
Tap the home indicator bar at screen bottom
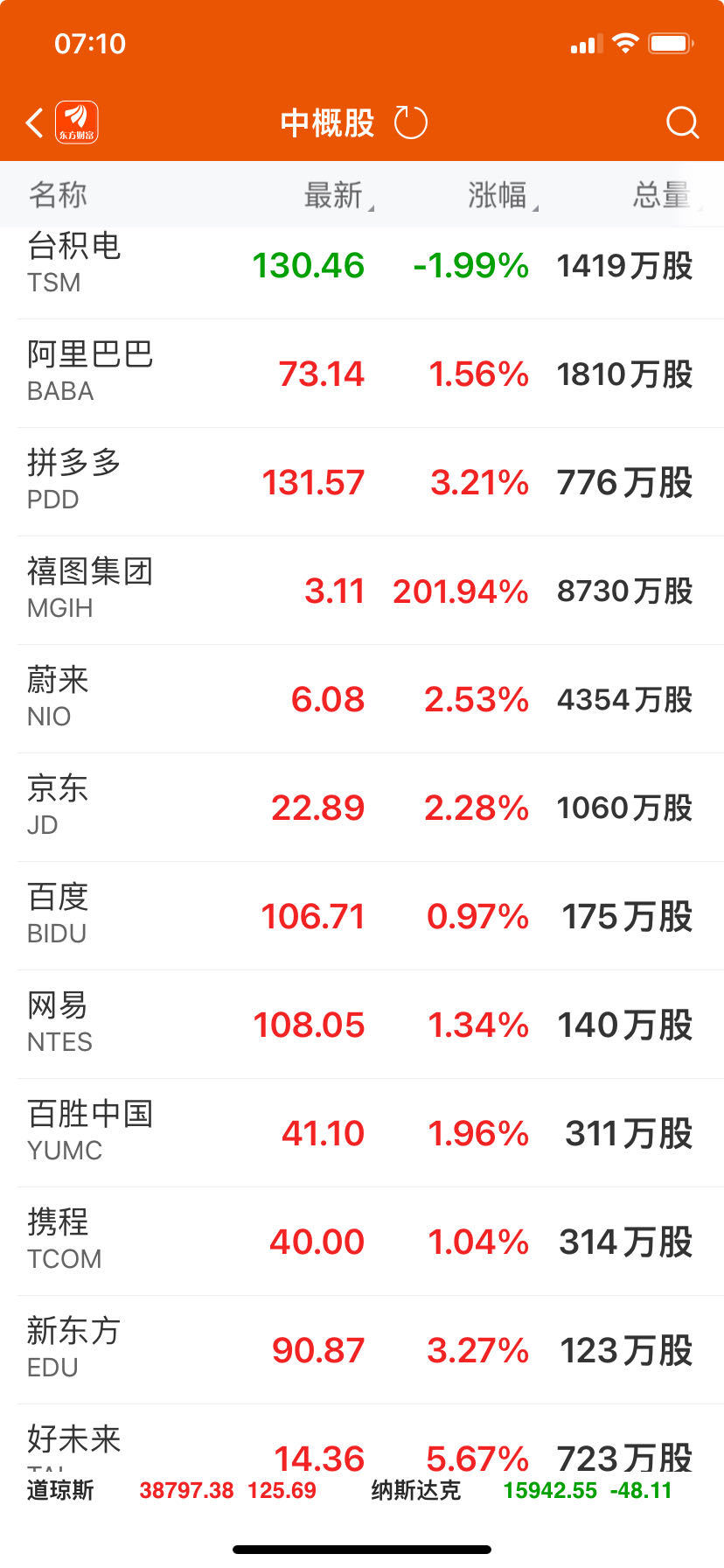tap(362, 1547)
